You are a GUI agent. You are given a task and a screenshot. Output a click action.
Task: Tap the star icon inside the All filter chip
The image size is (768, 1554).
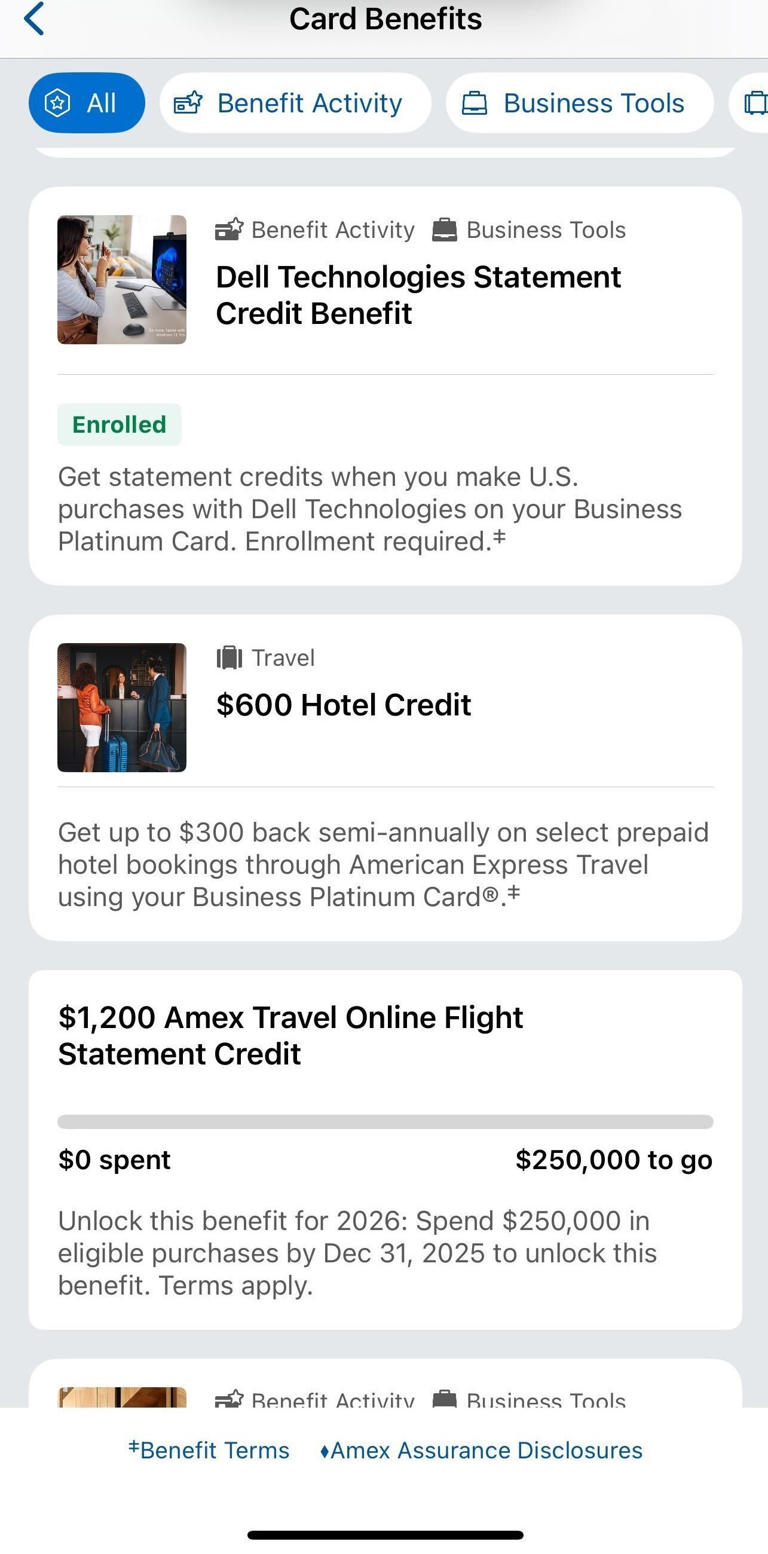coord(57,101)
